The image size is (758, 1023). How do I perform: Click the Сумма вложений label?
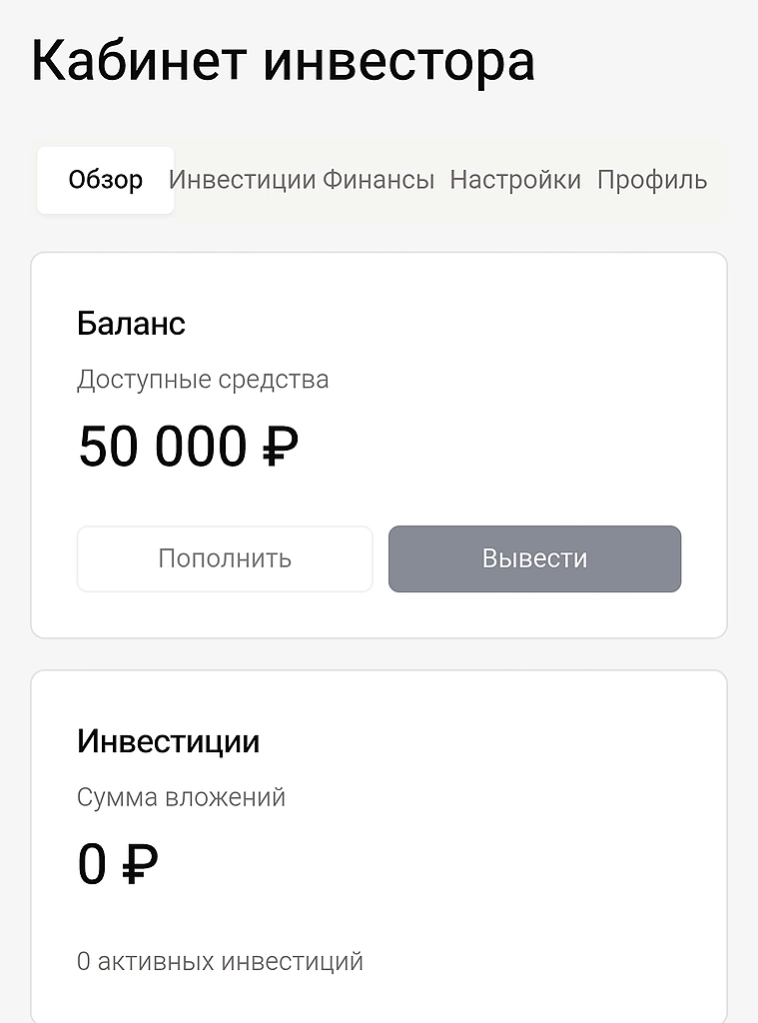[181, 797]
